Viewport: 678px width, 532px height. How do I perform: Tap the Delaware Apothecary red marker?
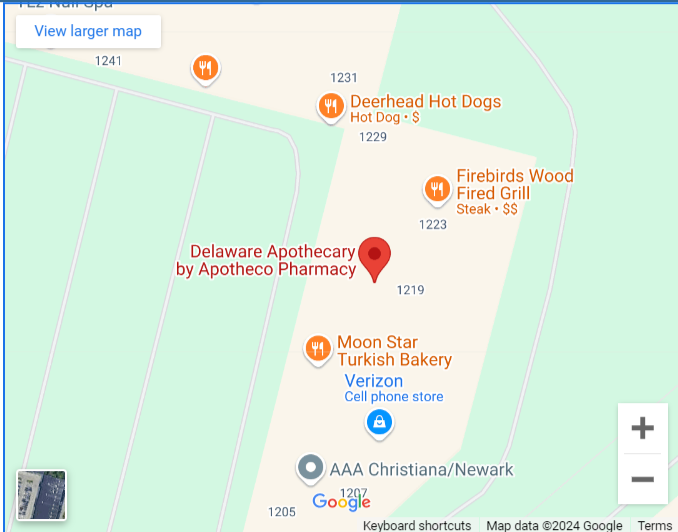(375, 256)
